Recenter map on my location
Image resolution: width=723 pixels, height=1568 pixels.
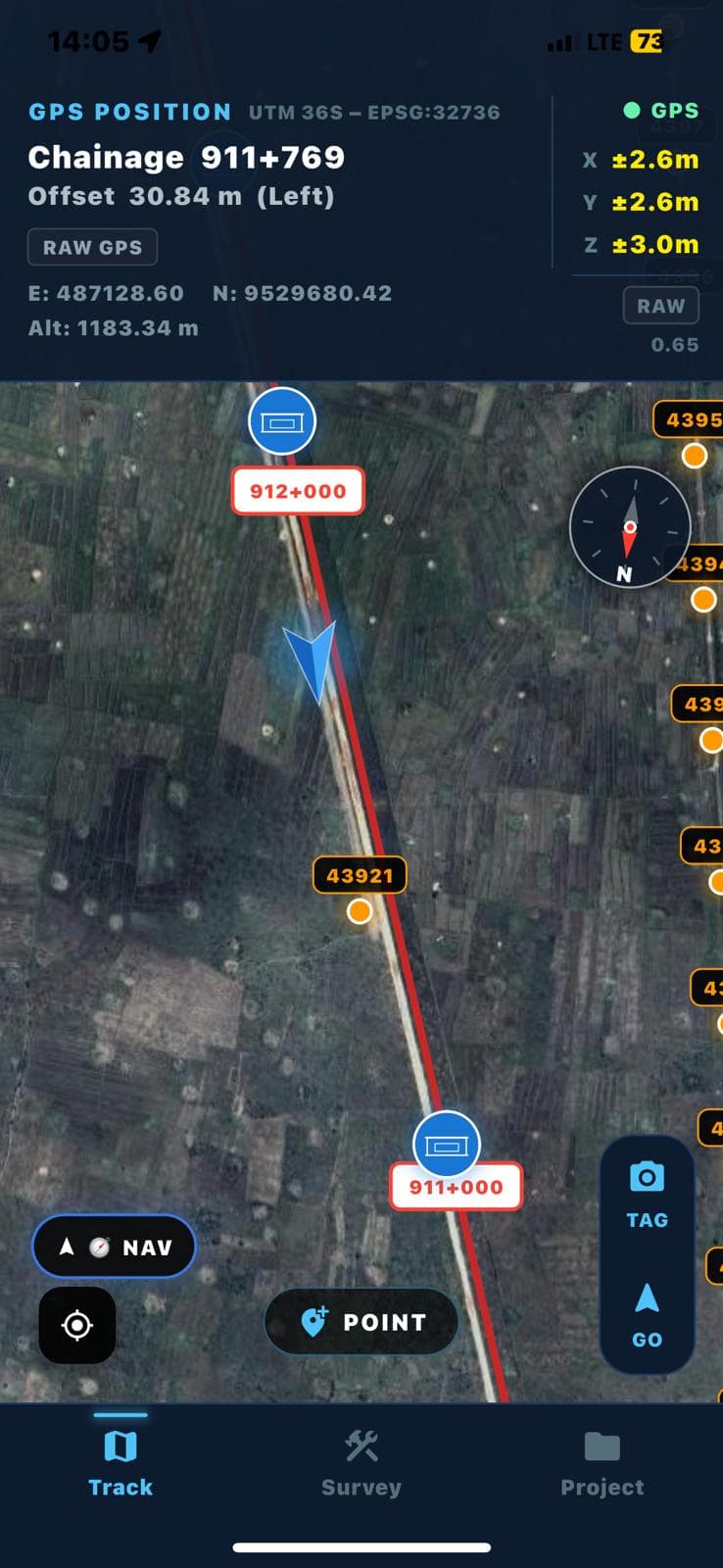(x=77, y=1325)
